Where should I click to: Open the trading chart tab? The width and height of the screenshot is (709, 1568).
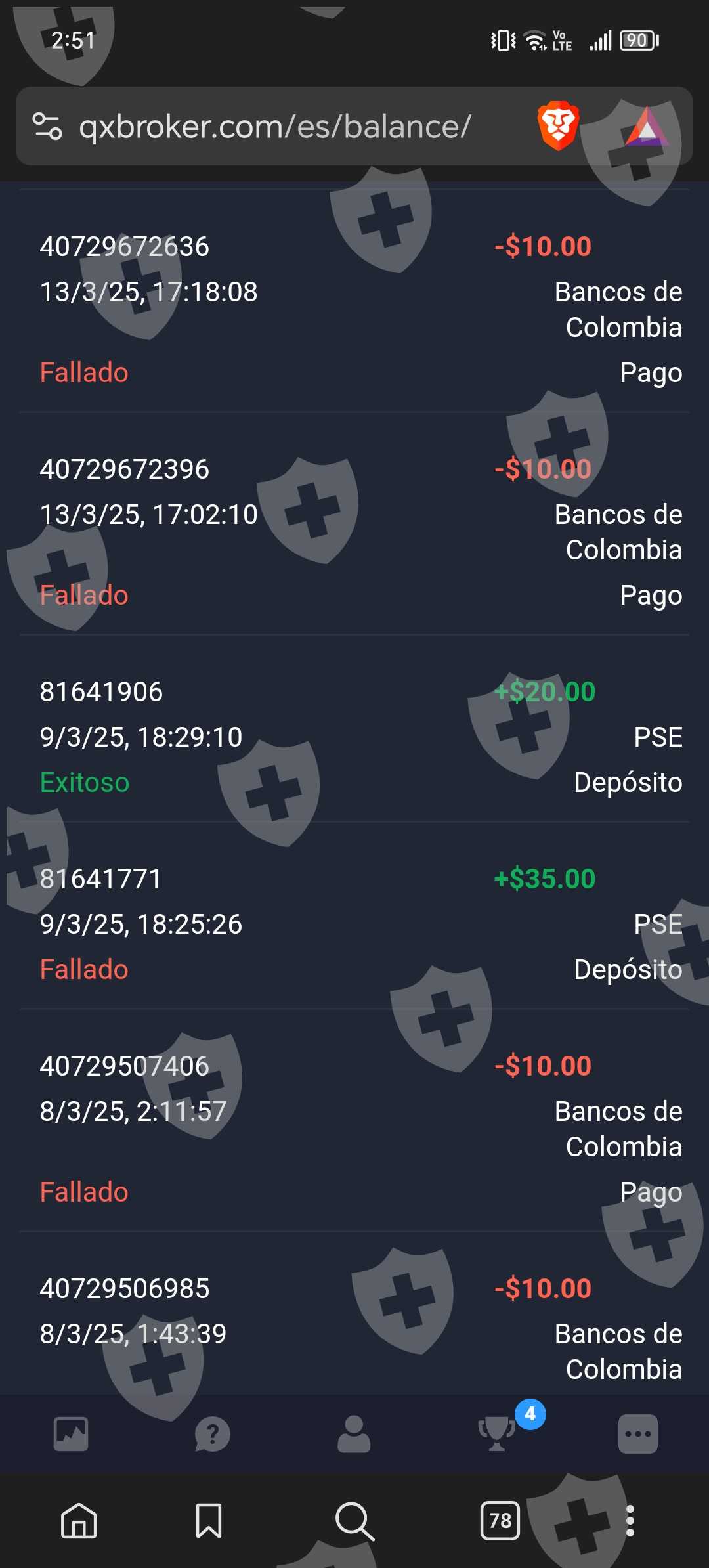point(71,1433)
